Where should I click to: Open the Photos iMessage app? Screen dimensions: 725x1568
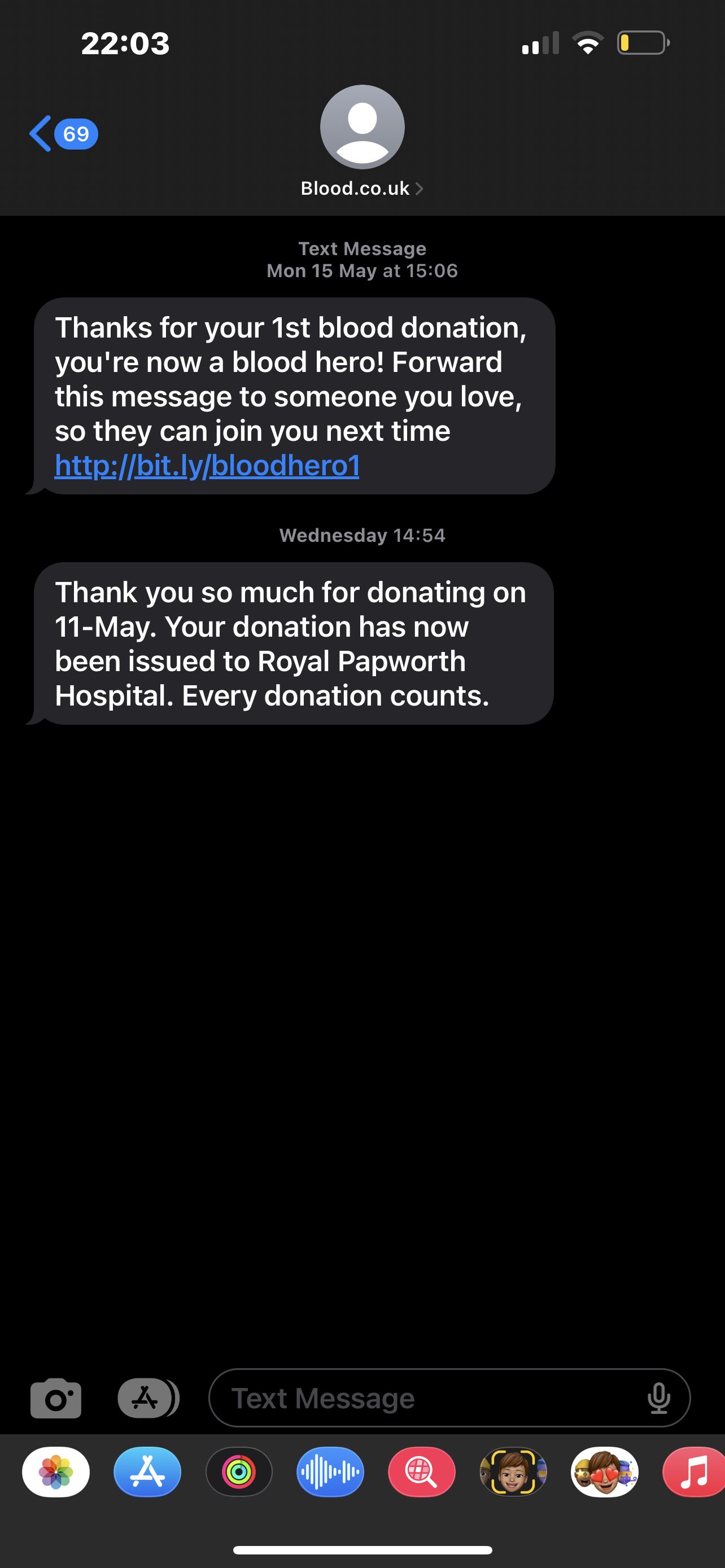coord(56,1472)
